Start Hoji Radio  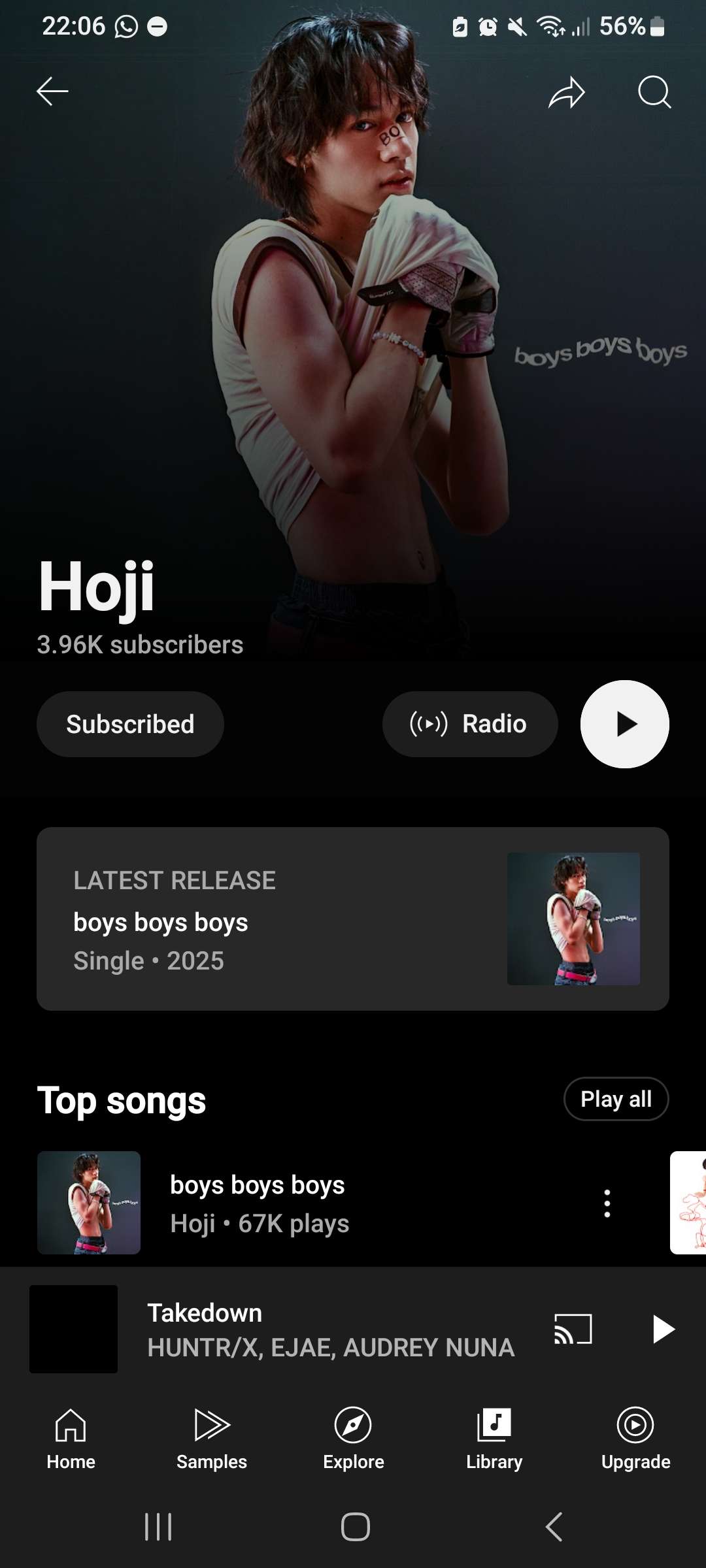469,724
